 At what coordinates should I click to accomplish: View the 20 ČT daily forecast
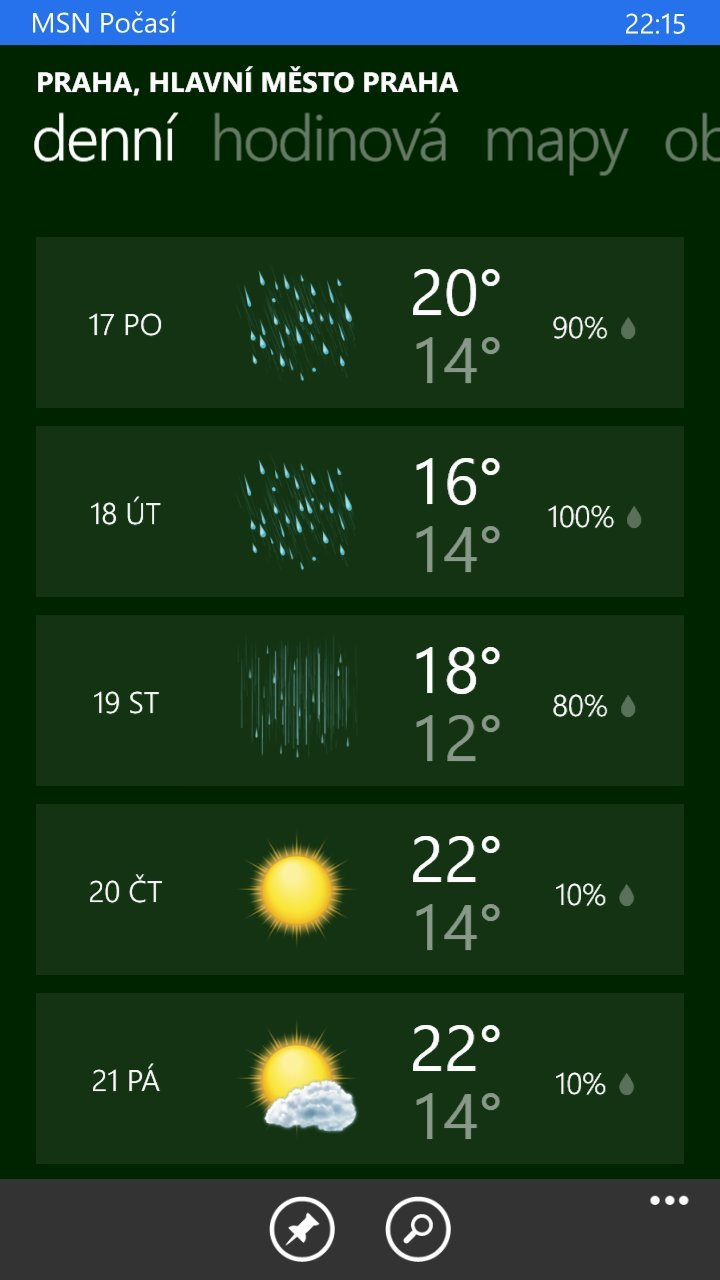point(360,890)
